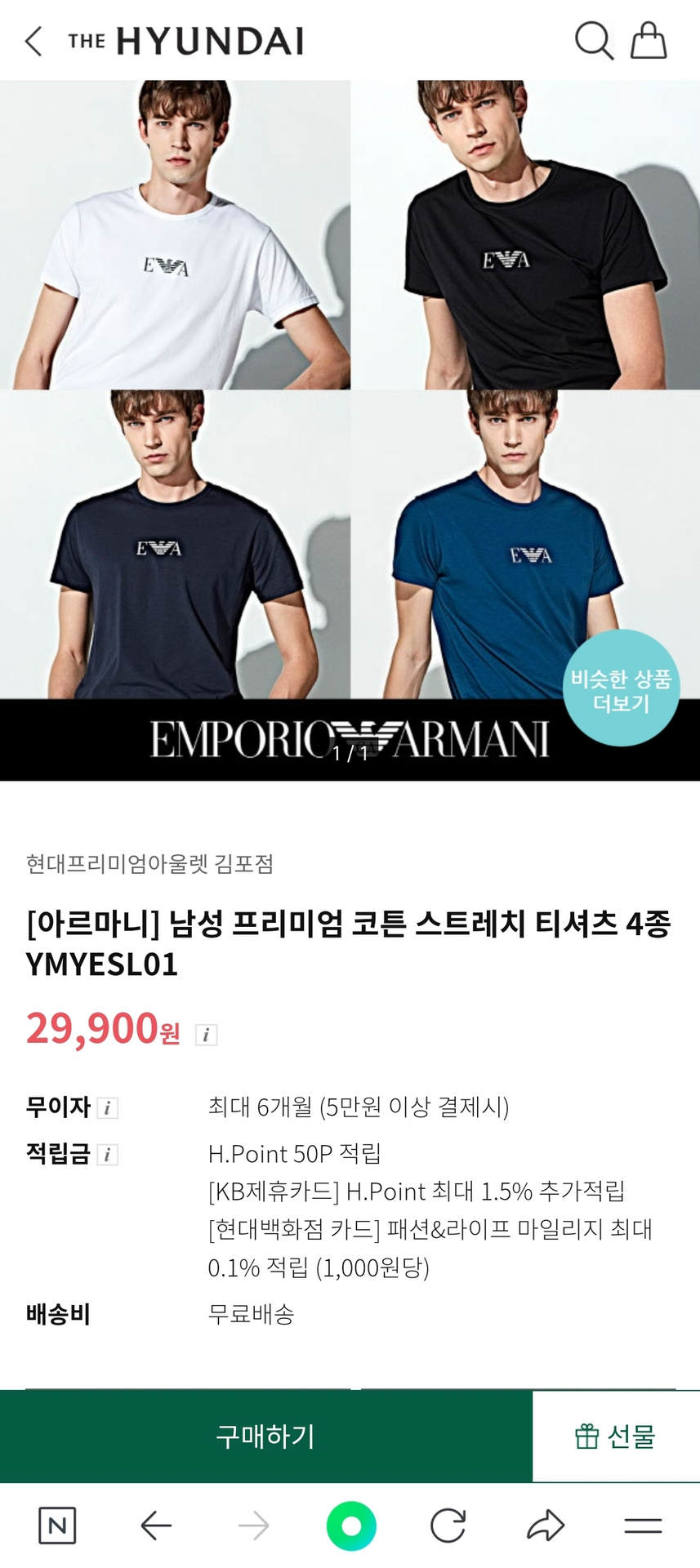Open the shopping bag cart
The image size is (700, 1568).
(x=649, y=41)
